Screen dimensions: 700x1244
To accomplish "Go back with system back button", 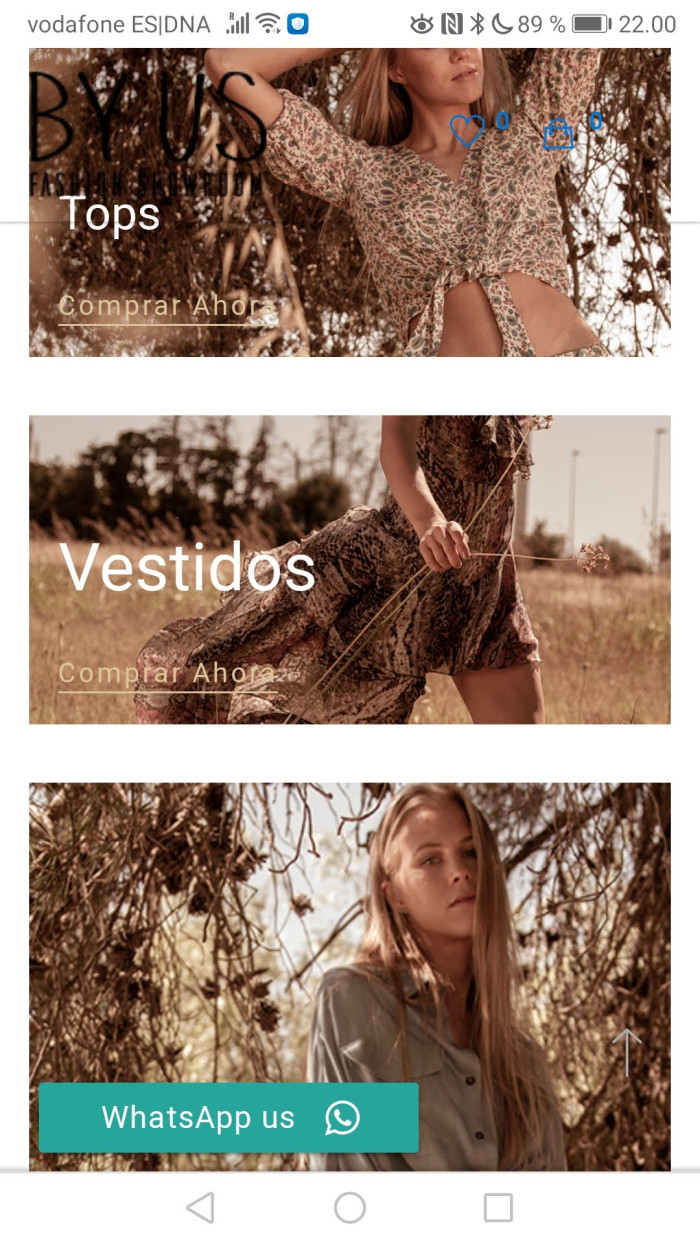I will coord(201,1208).
